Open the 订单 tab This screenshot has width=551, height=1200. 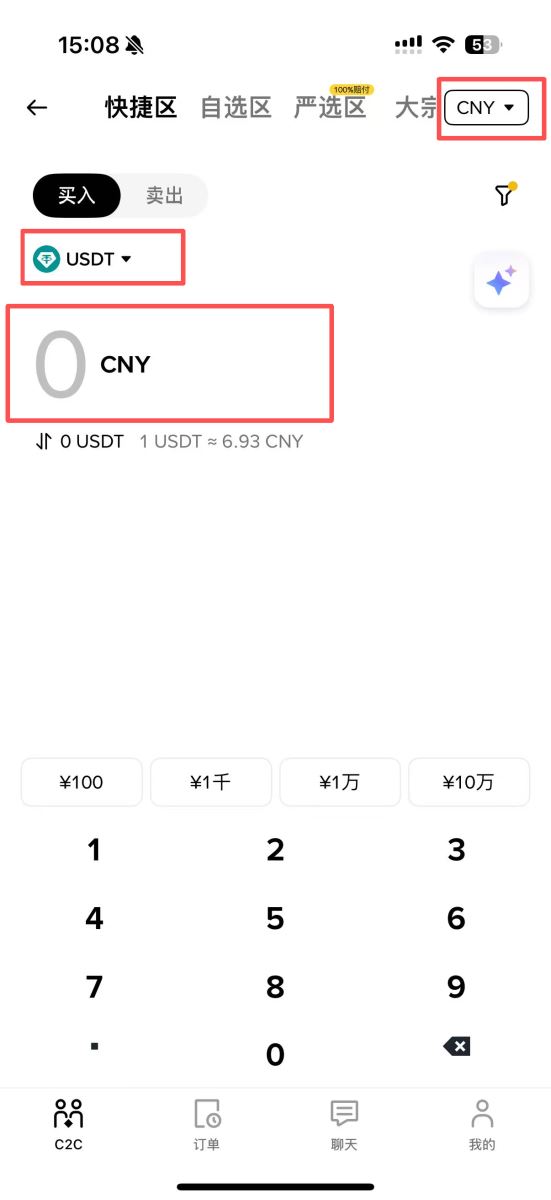point(206,1124)
